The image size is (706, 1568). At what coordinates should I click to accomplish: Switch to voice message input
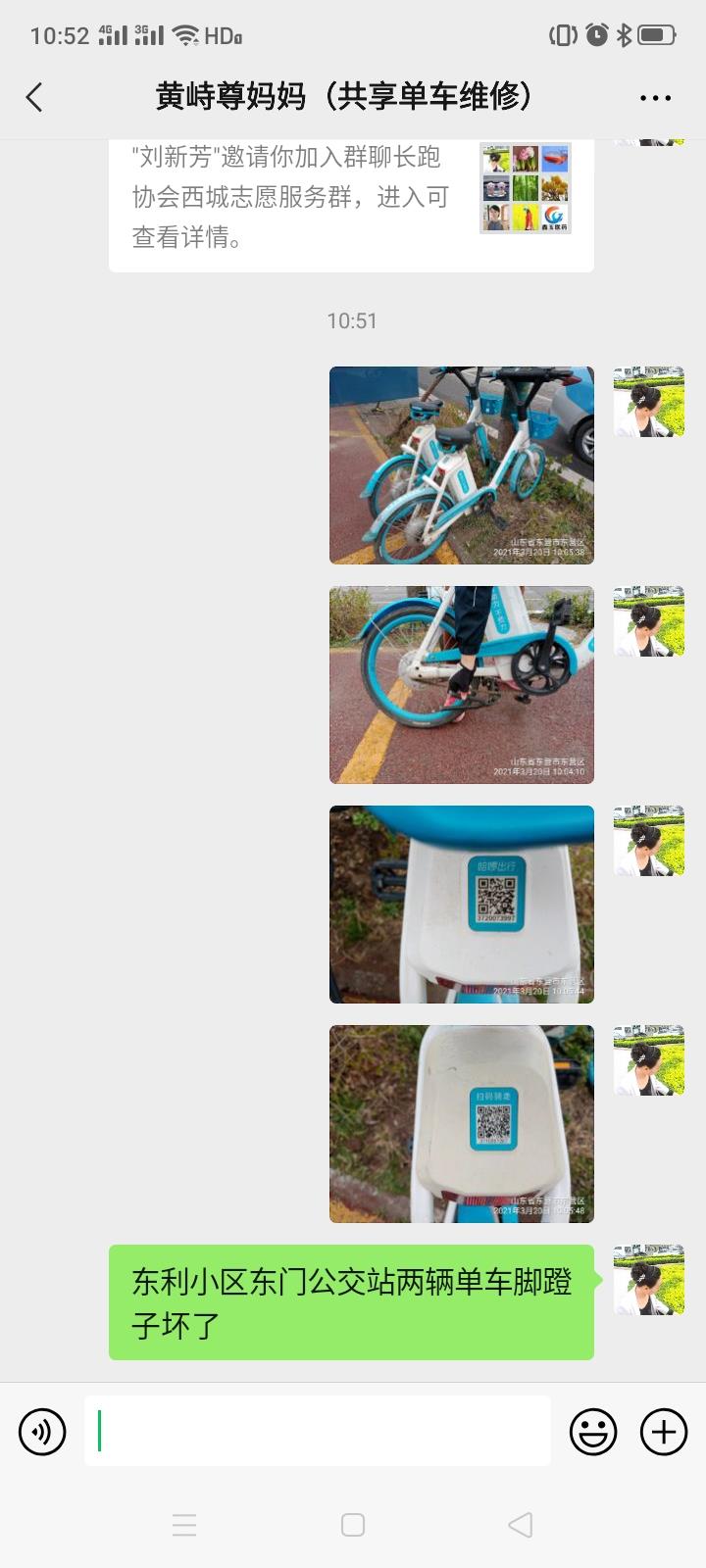42,1432
